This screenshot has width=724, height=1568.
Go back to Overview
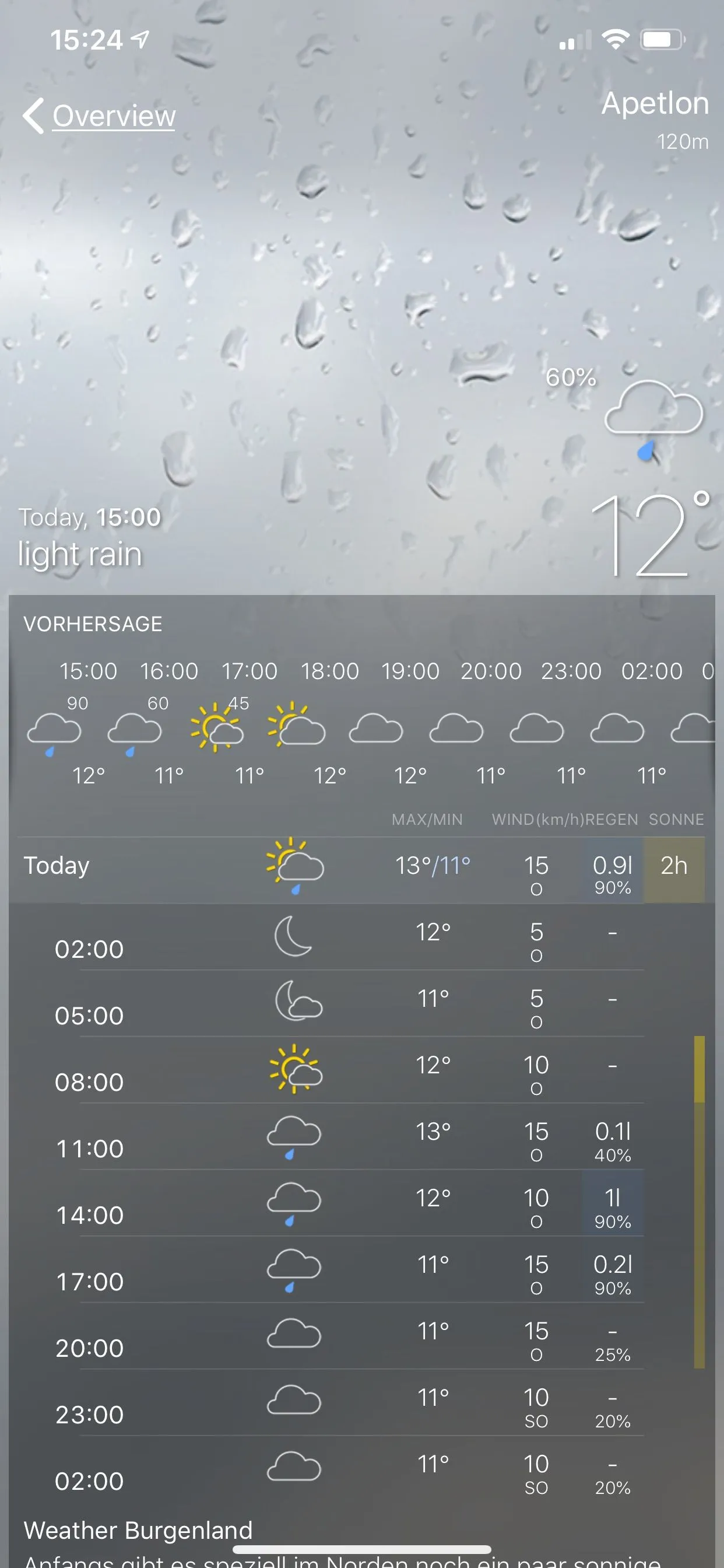click(x=100, y=116)
